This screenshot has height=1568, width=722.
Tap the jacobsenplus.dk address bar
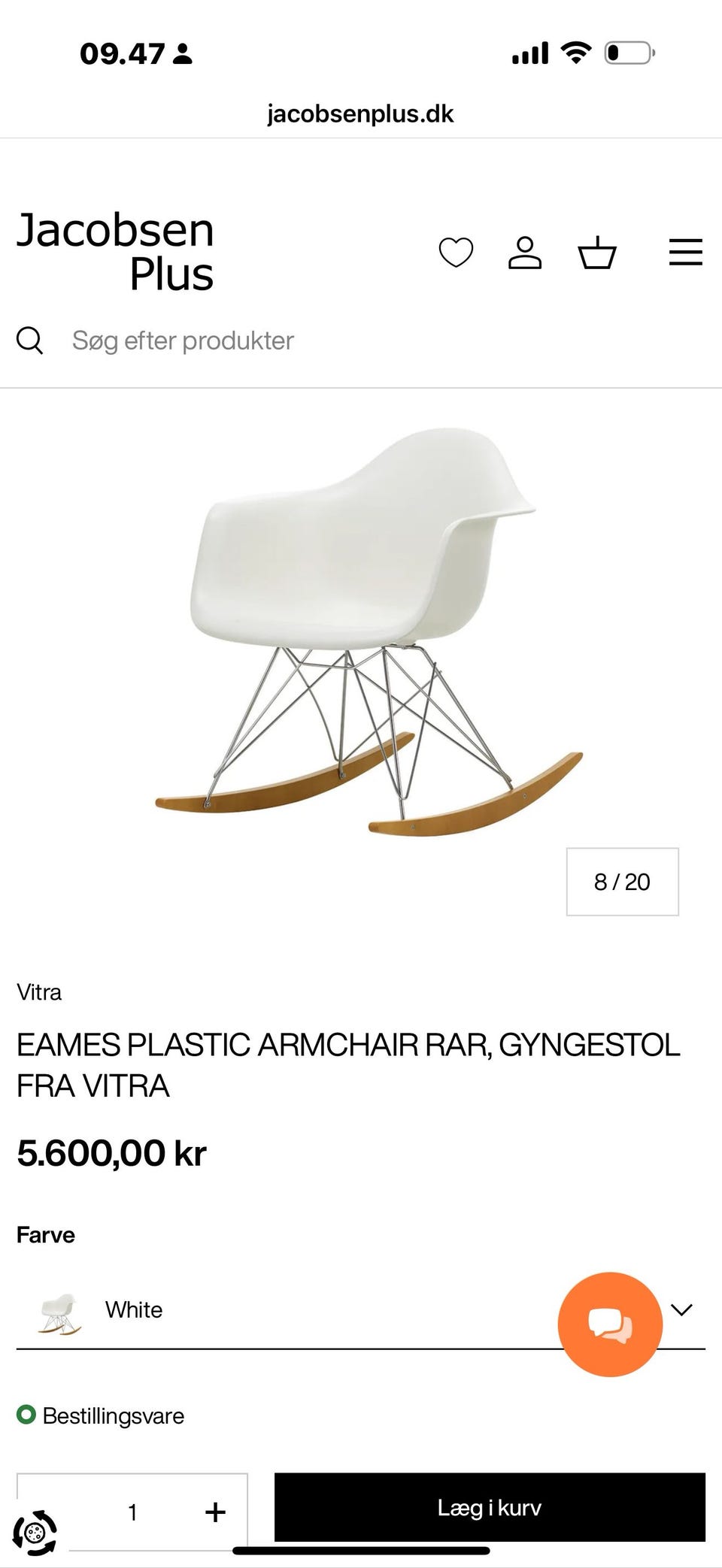coord(360,114)
